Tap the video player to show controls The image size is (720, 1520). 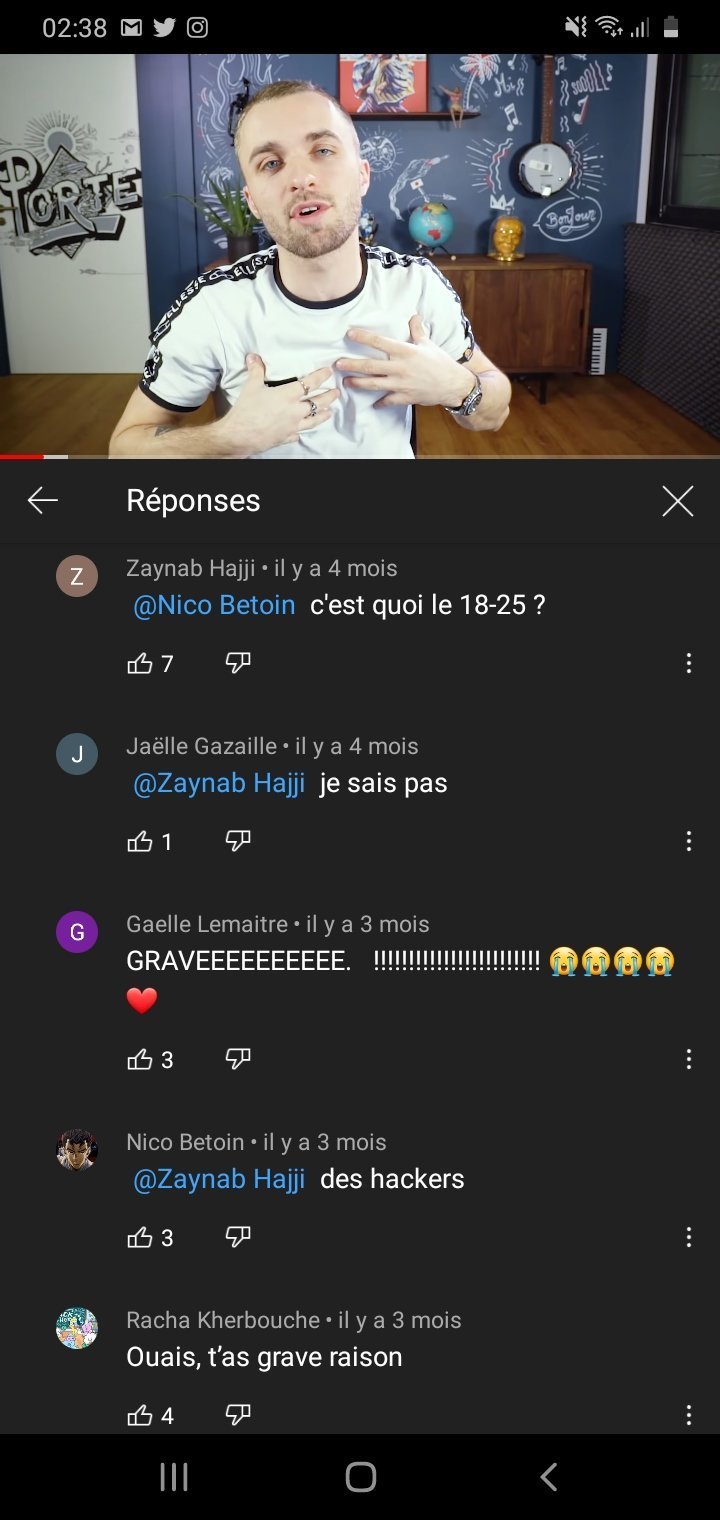(360, 255)
